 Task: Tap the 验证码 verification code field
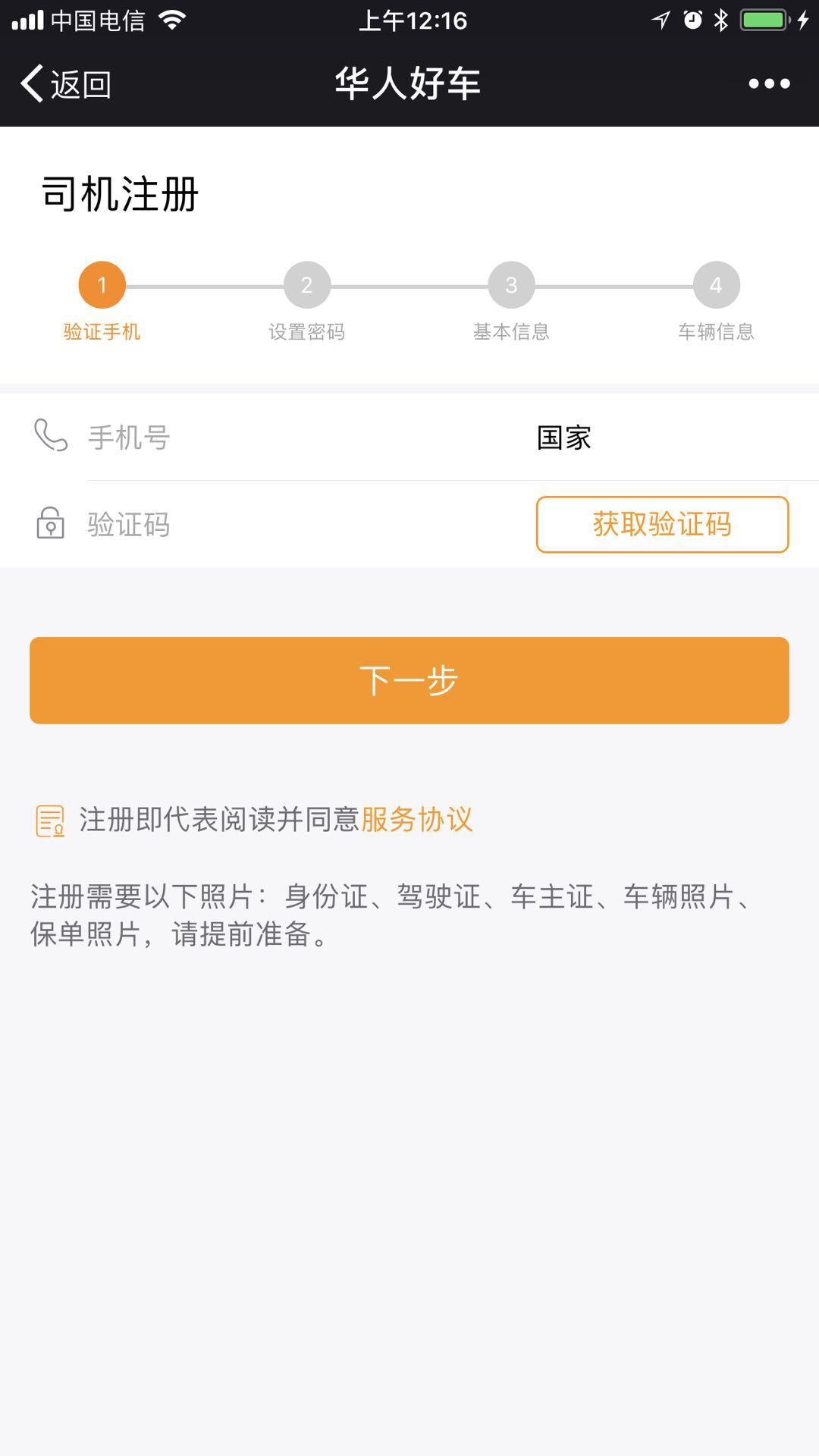coord(303,524)
